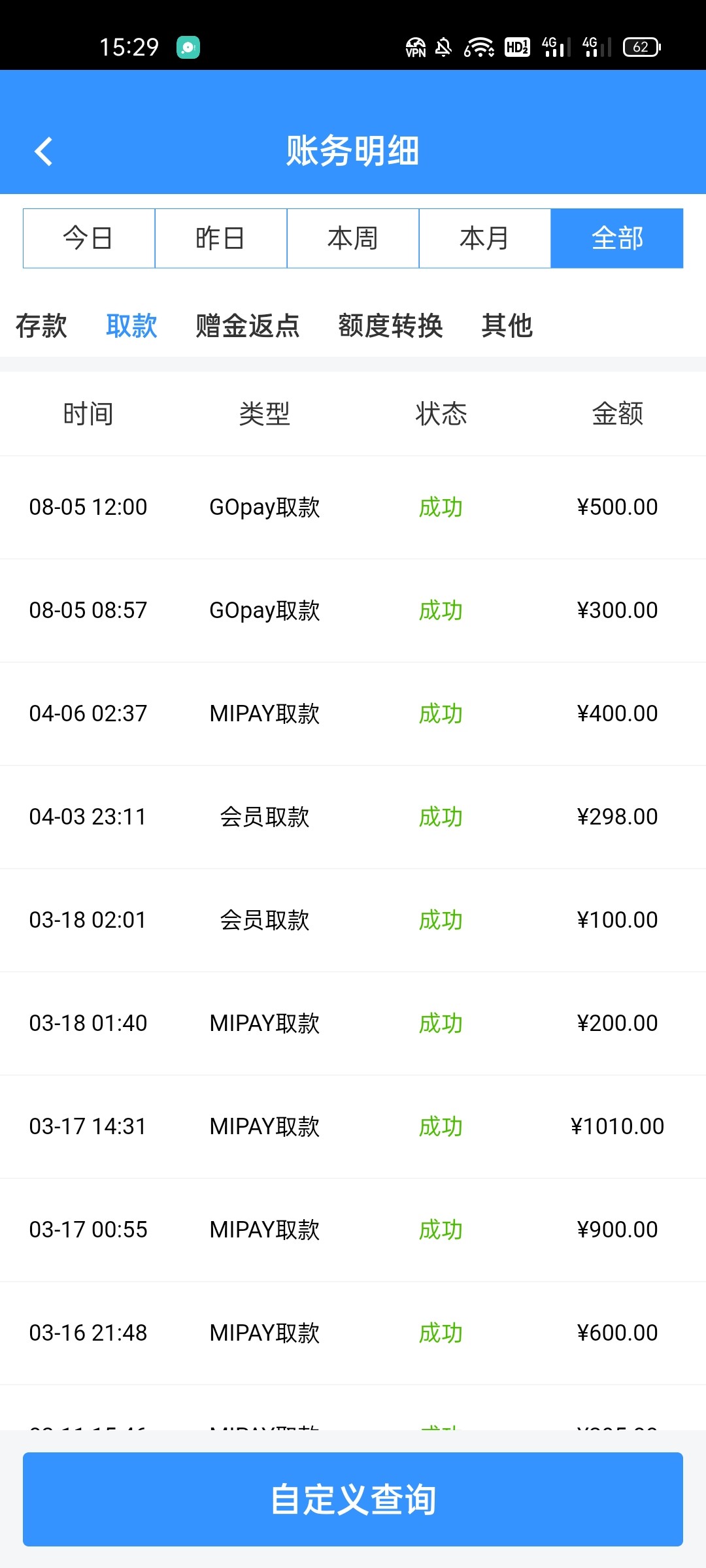The width and height of the screenshot is (706, 1568).
Task: Select the 全部 date filter
Action: tap(617, 238)
